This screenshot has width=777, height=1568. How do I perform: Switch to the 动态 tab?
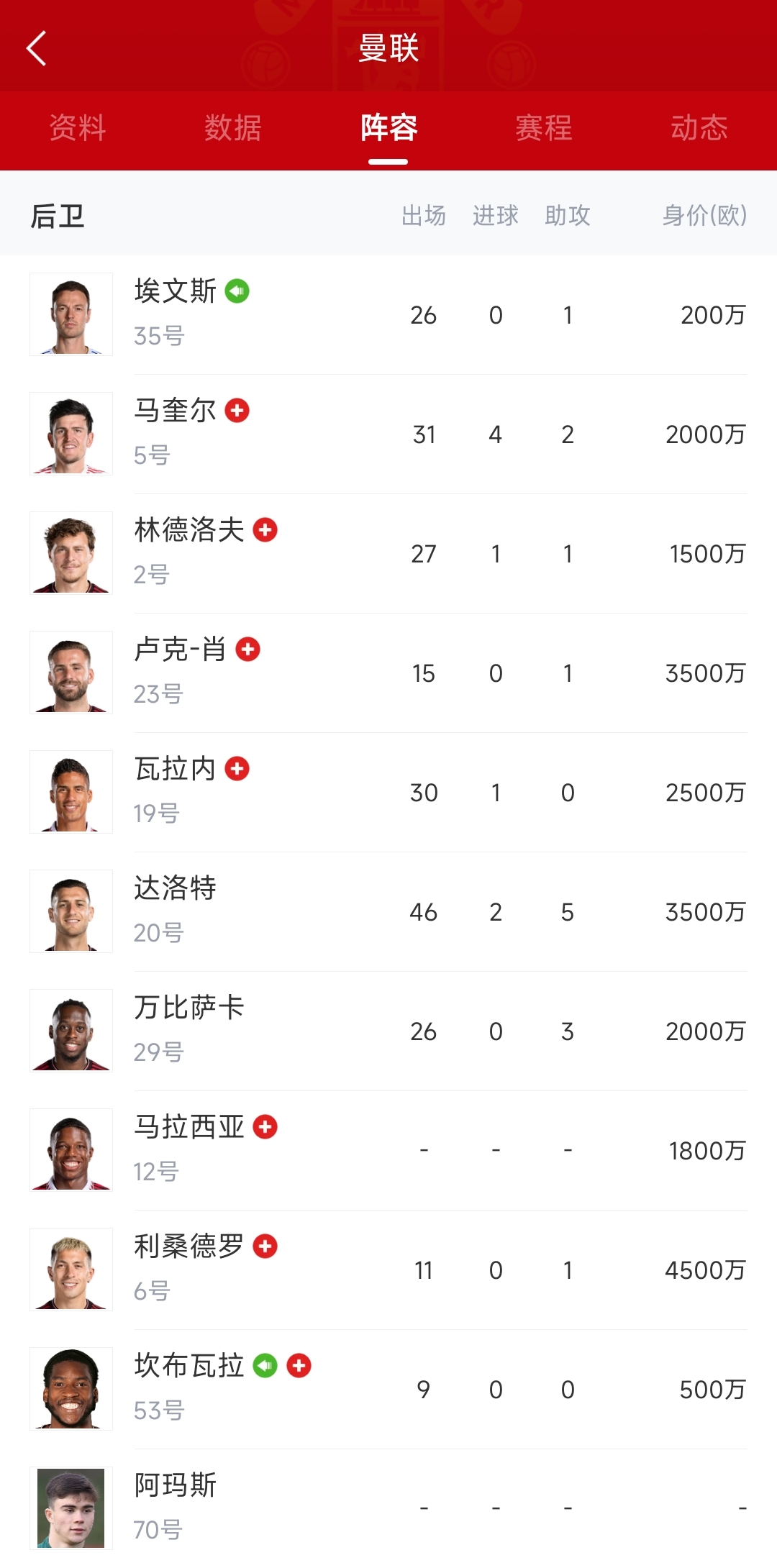click(x=699, y=128)
